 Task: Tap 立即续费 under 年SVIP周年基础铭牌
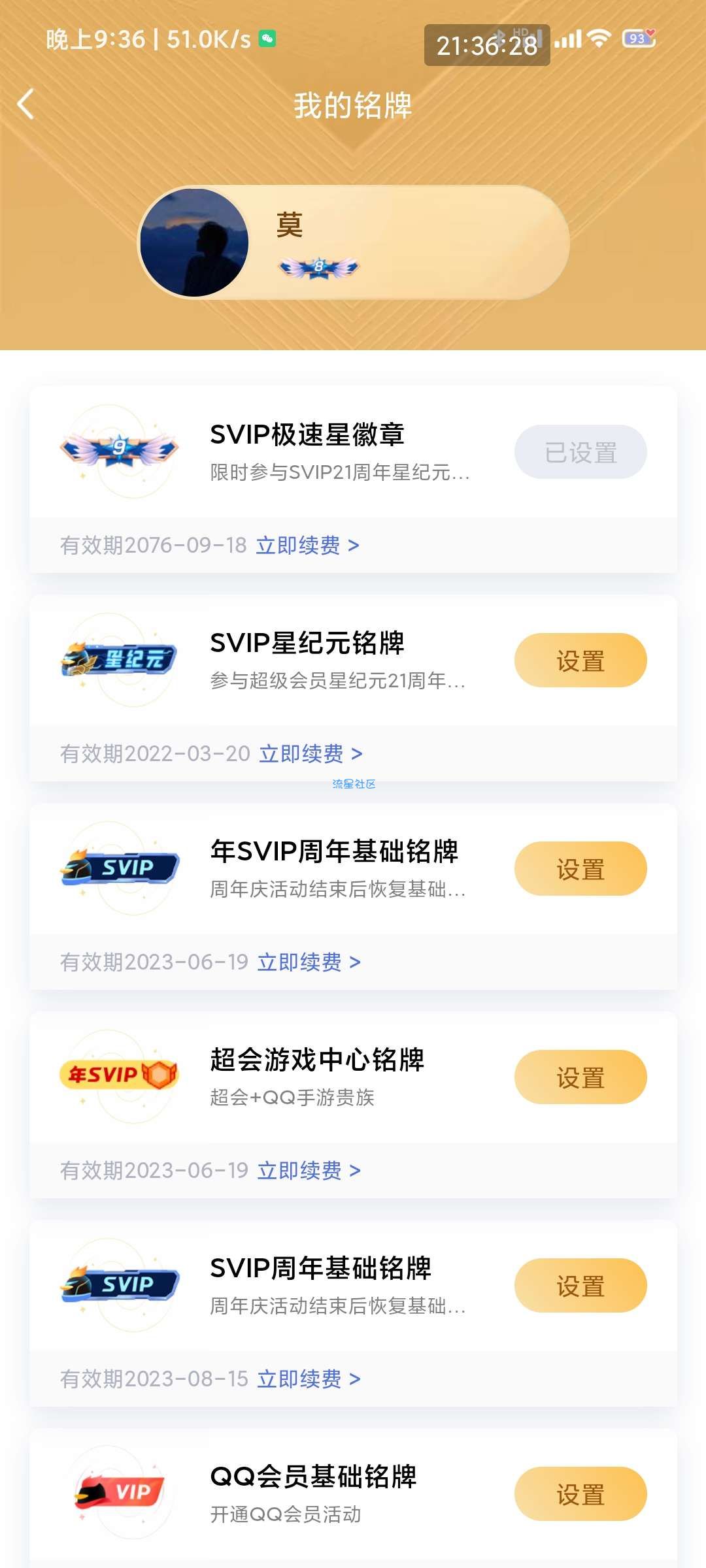(309, 962)
